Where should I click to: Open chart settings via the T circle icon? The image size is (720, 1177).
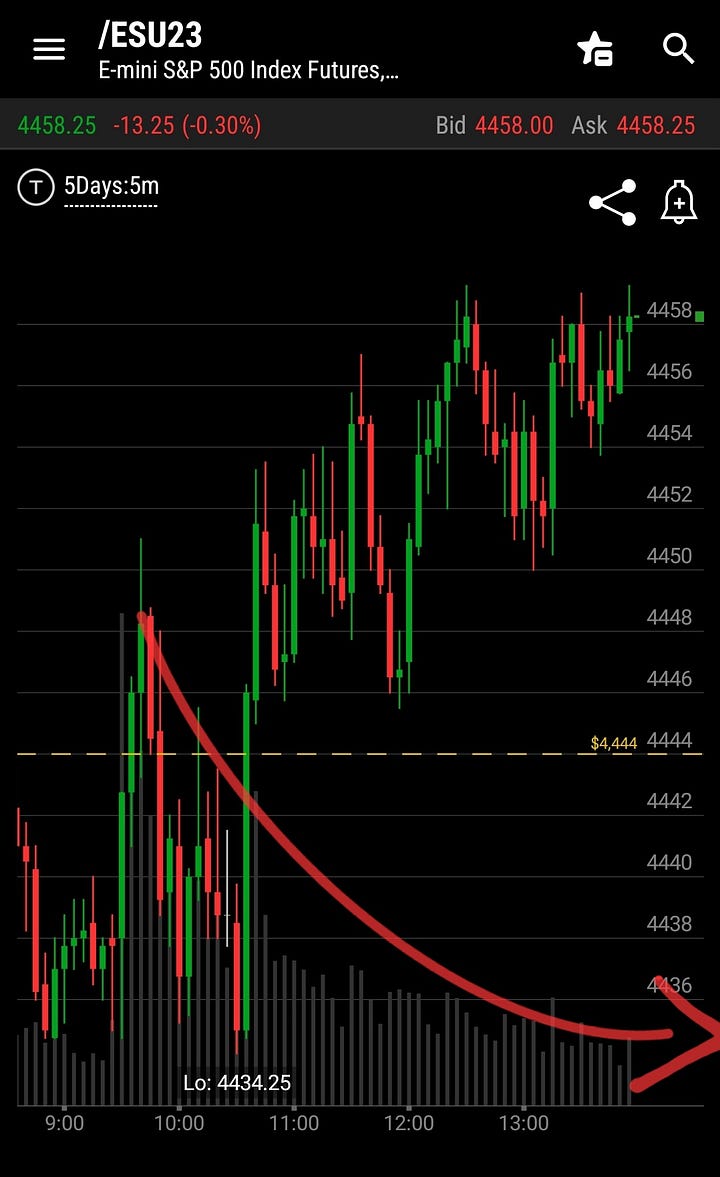(36, 187)
